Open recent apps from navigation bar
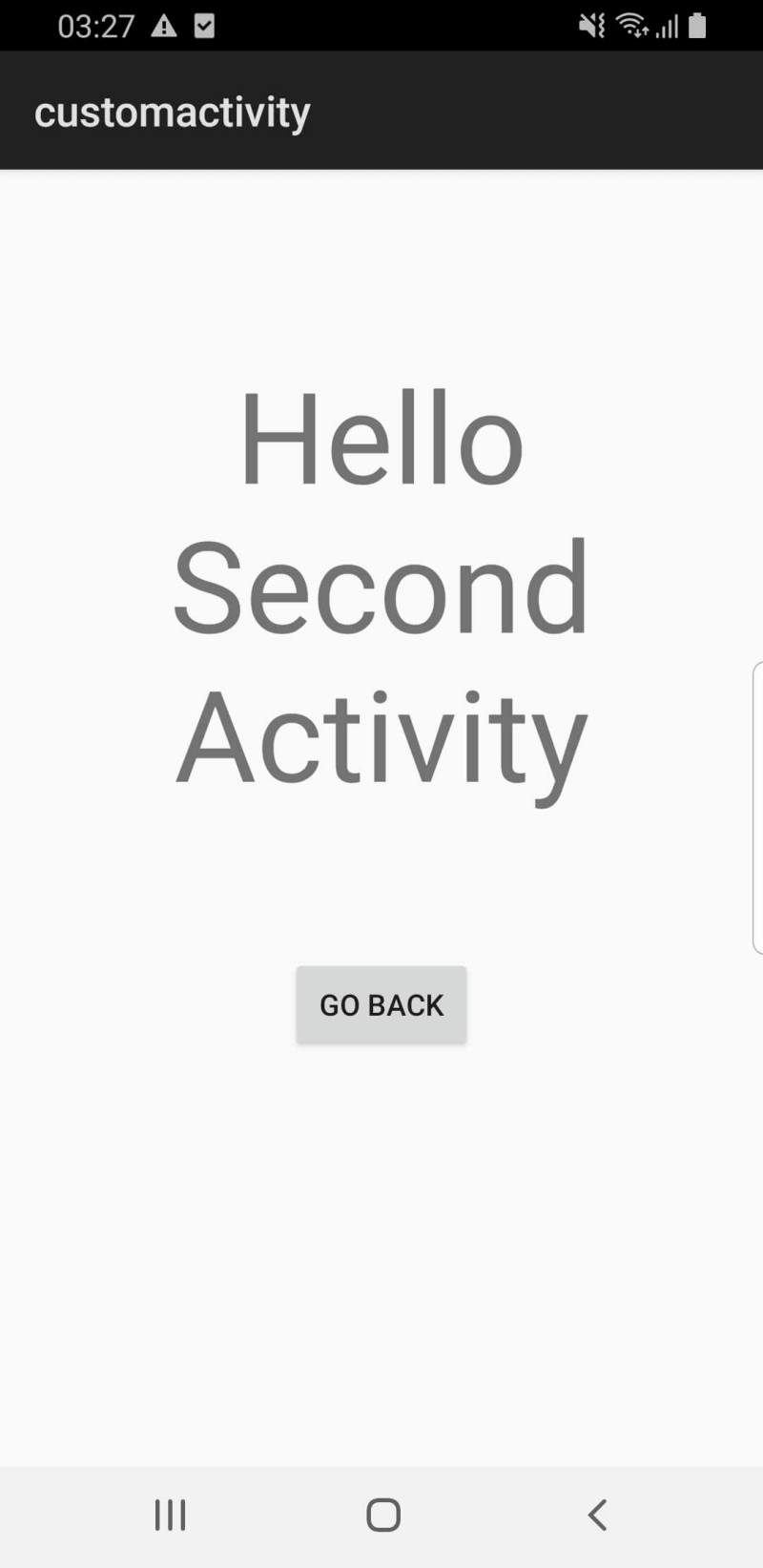 [171, 1515]
